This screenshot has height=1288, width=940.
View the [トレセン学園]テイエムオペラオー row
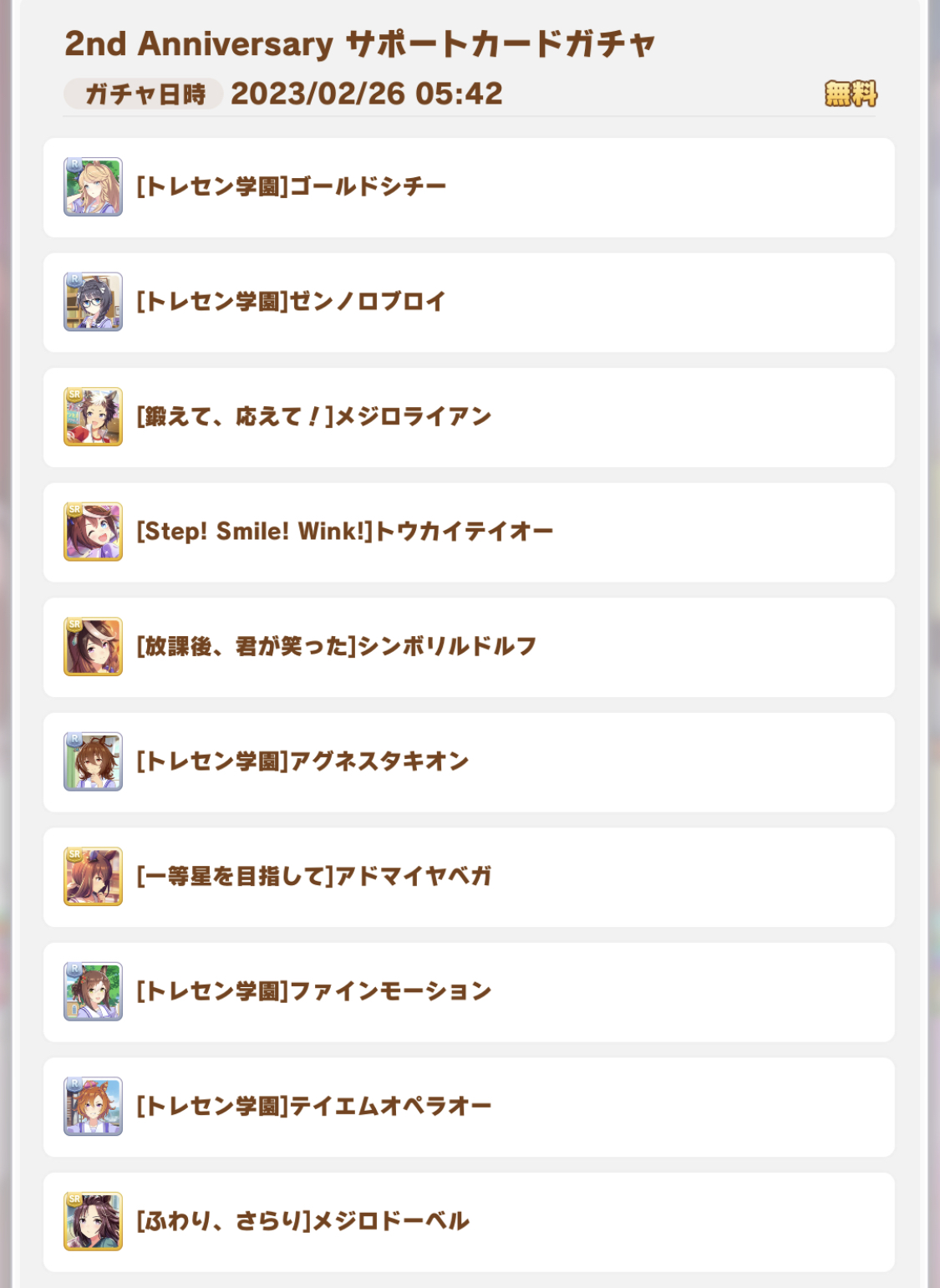click(468, 1107)
